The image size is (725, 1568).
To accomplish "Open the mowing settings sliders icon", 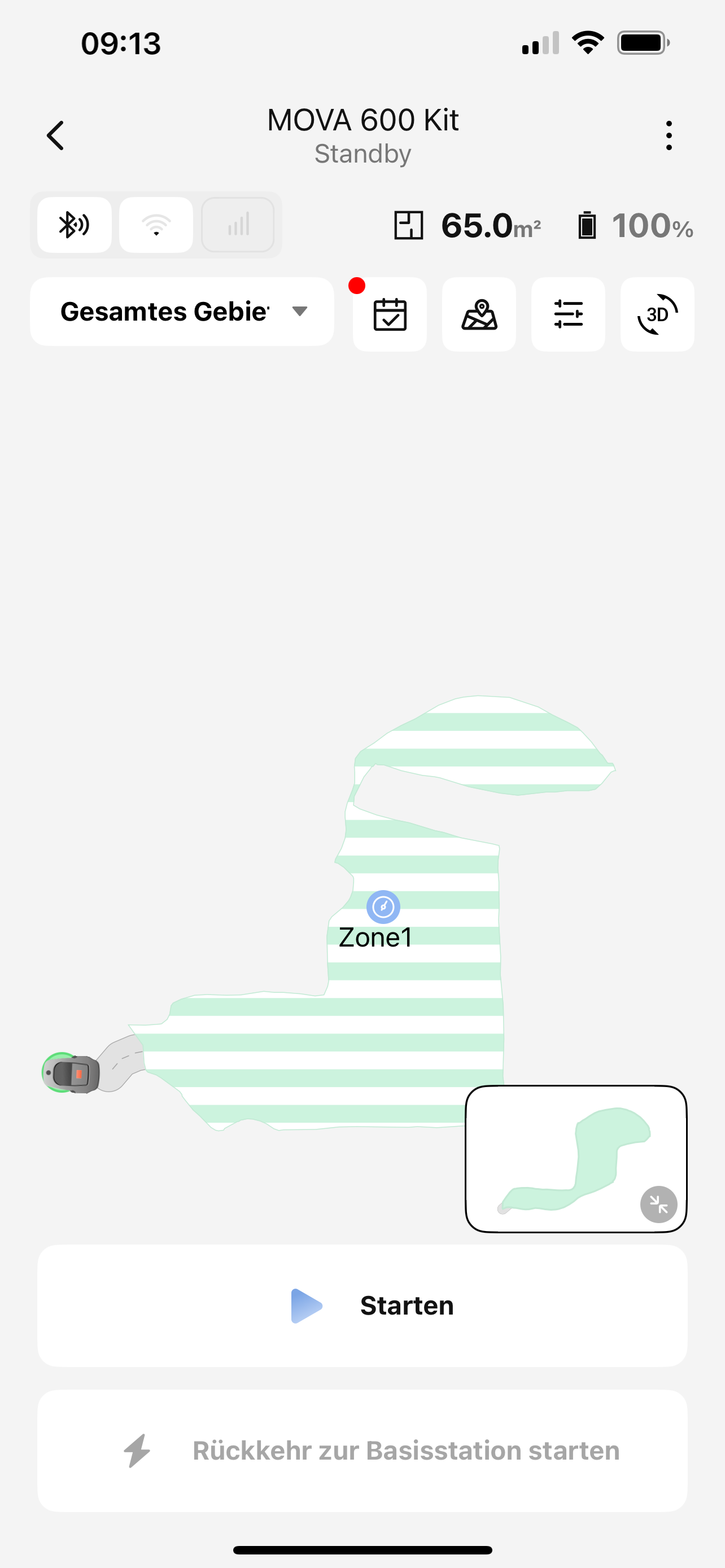I will click(568, 315).
